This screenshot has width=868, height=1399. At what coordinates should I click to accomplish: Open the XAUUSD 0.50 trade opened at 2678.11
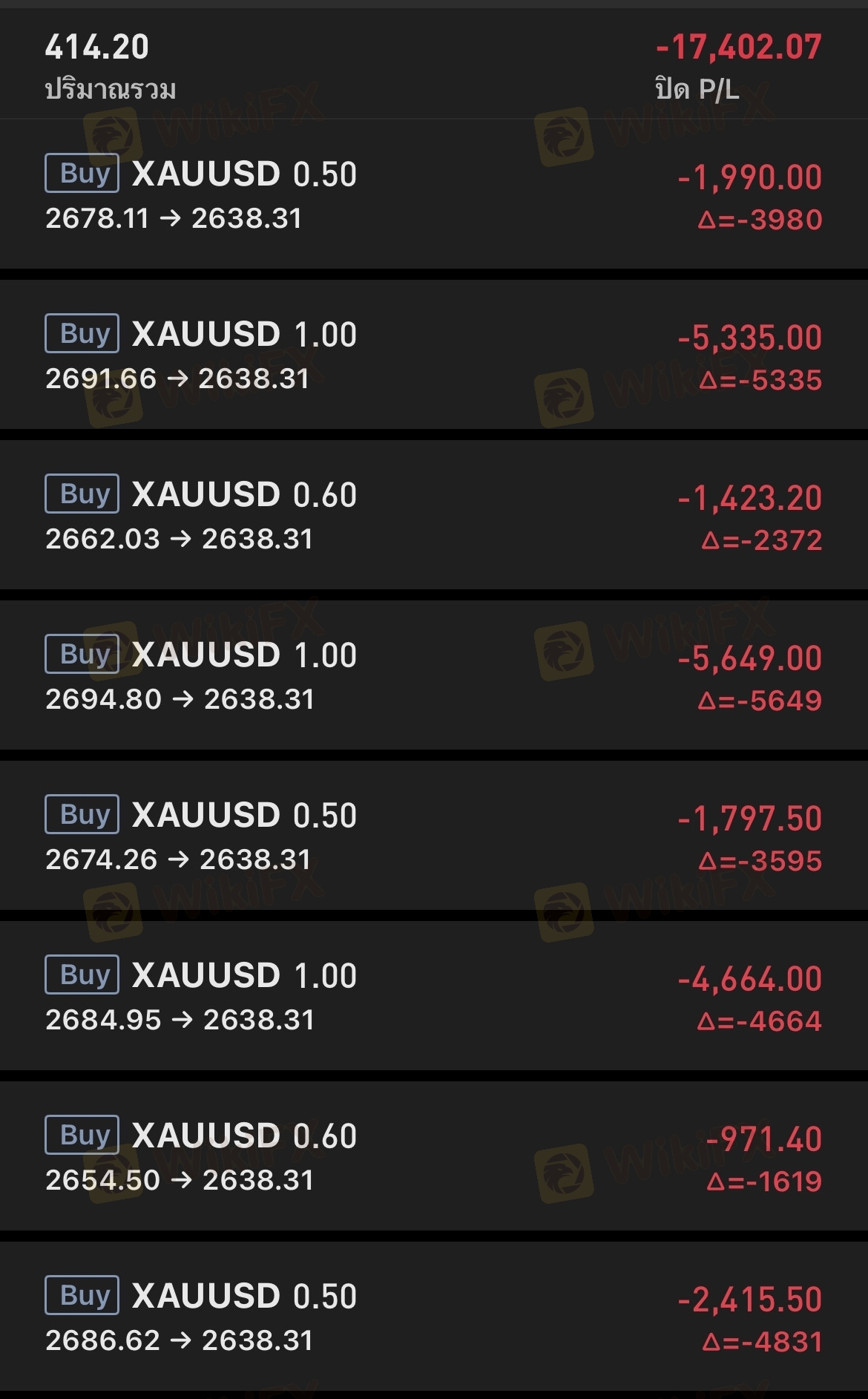(x=434, y=194)
